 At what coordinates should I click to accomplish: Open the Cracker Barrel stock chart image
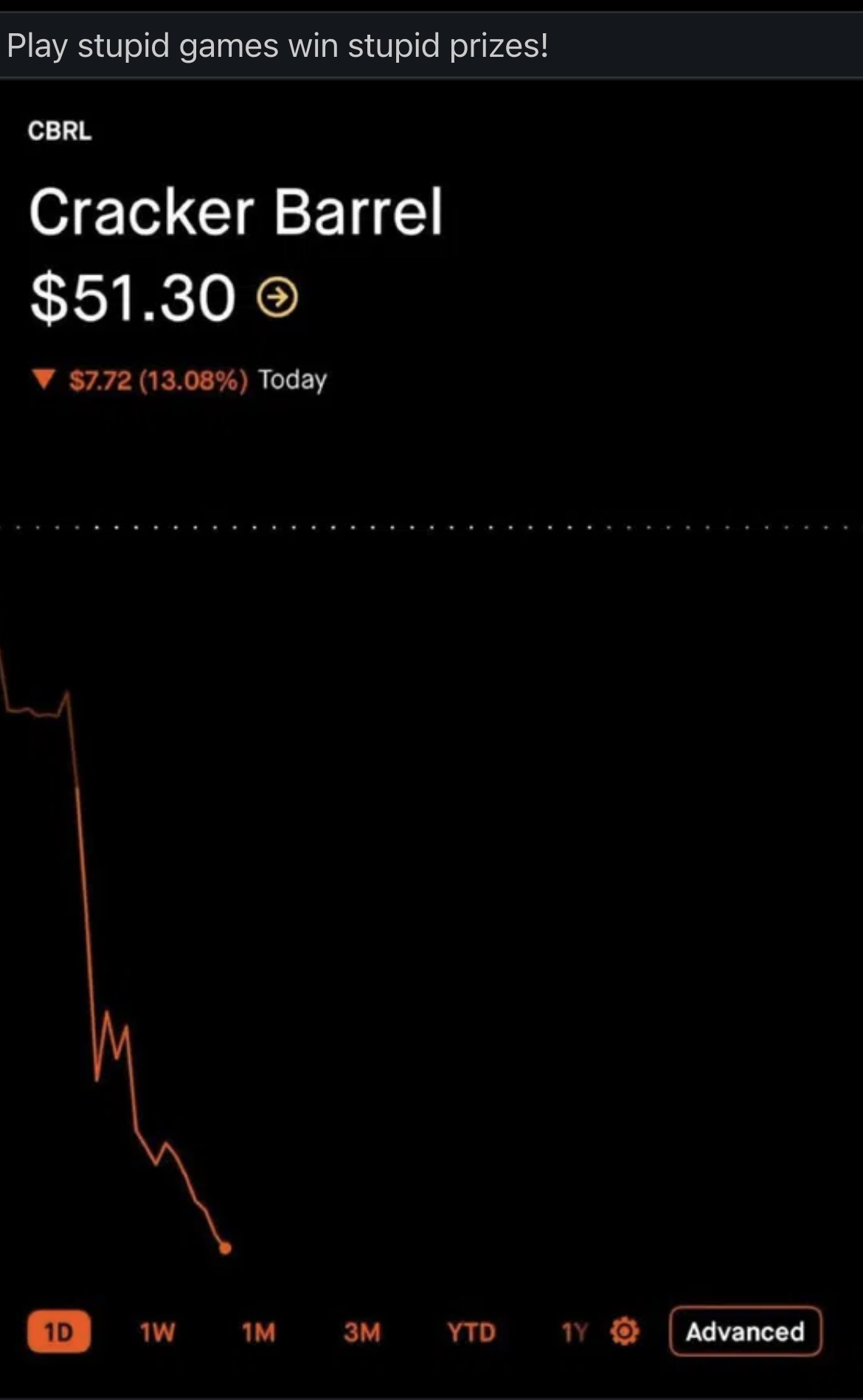pos(431,738)
